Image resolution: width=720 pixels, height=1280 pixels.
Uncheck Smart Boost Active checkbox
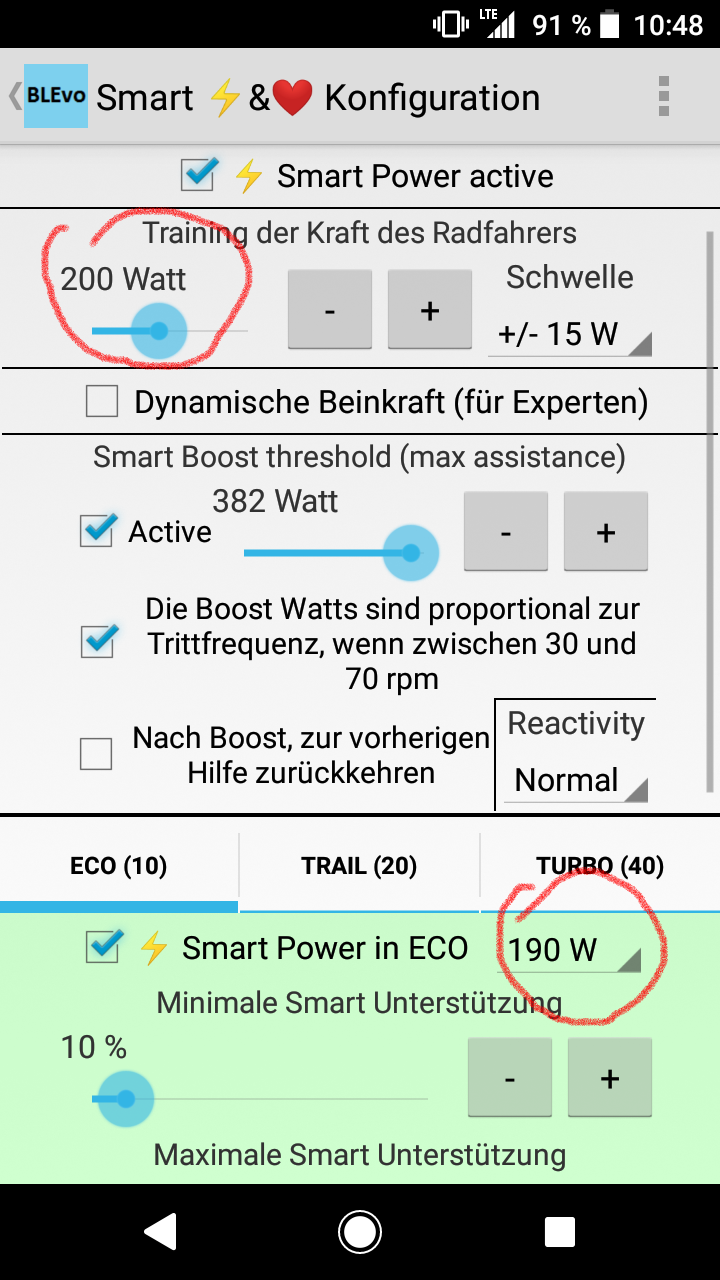(98, 530)
